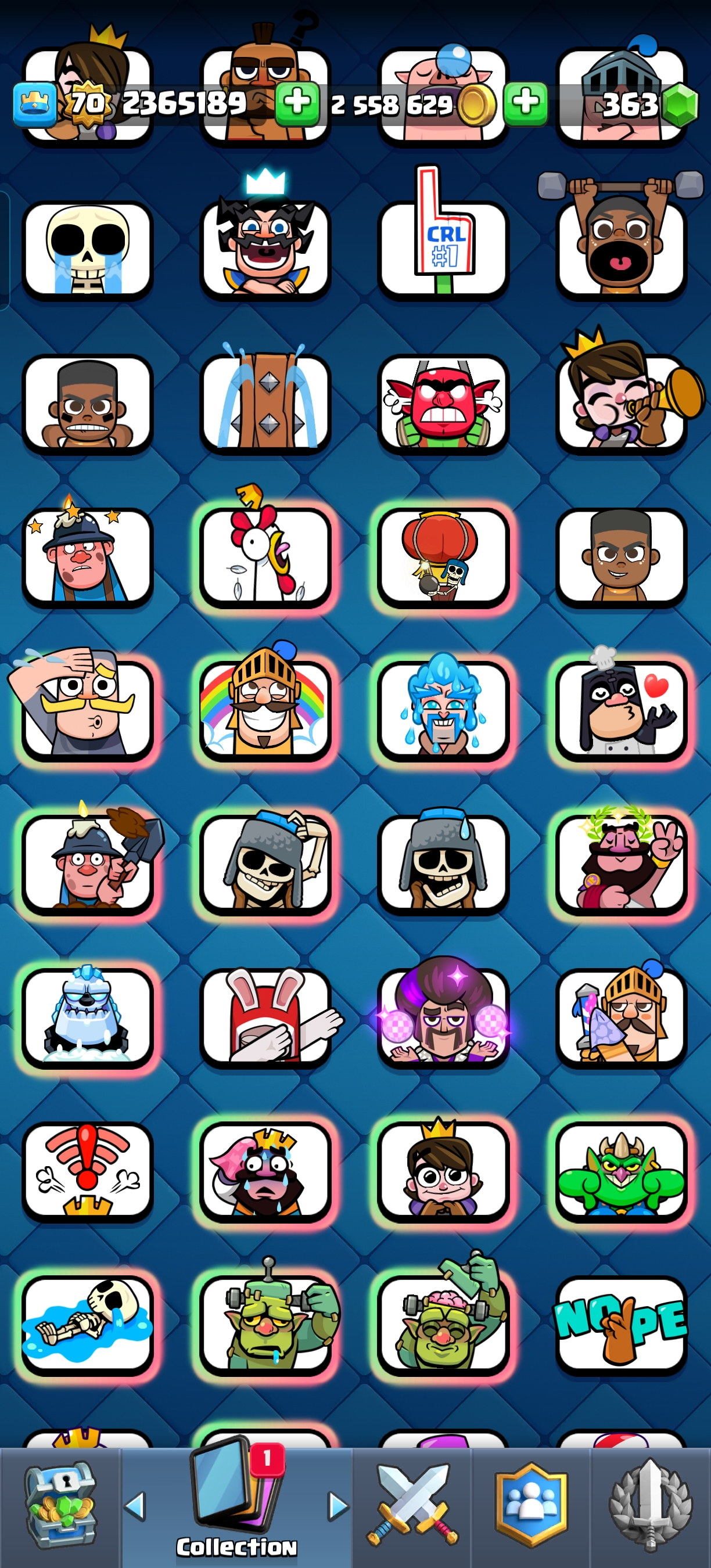
Task: Pick the NOPE hand sign emote
Action: (620, 1325)
